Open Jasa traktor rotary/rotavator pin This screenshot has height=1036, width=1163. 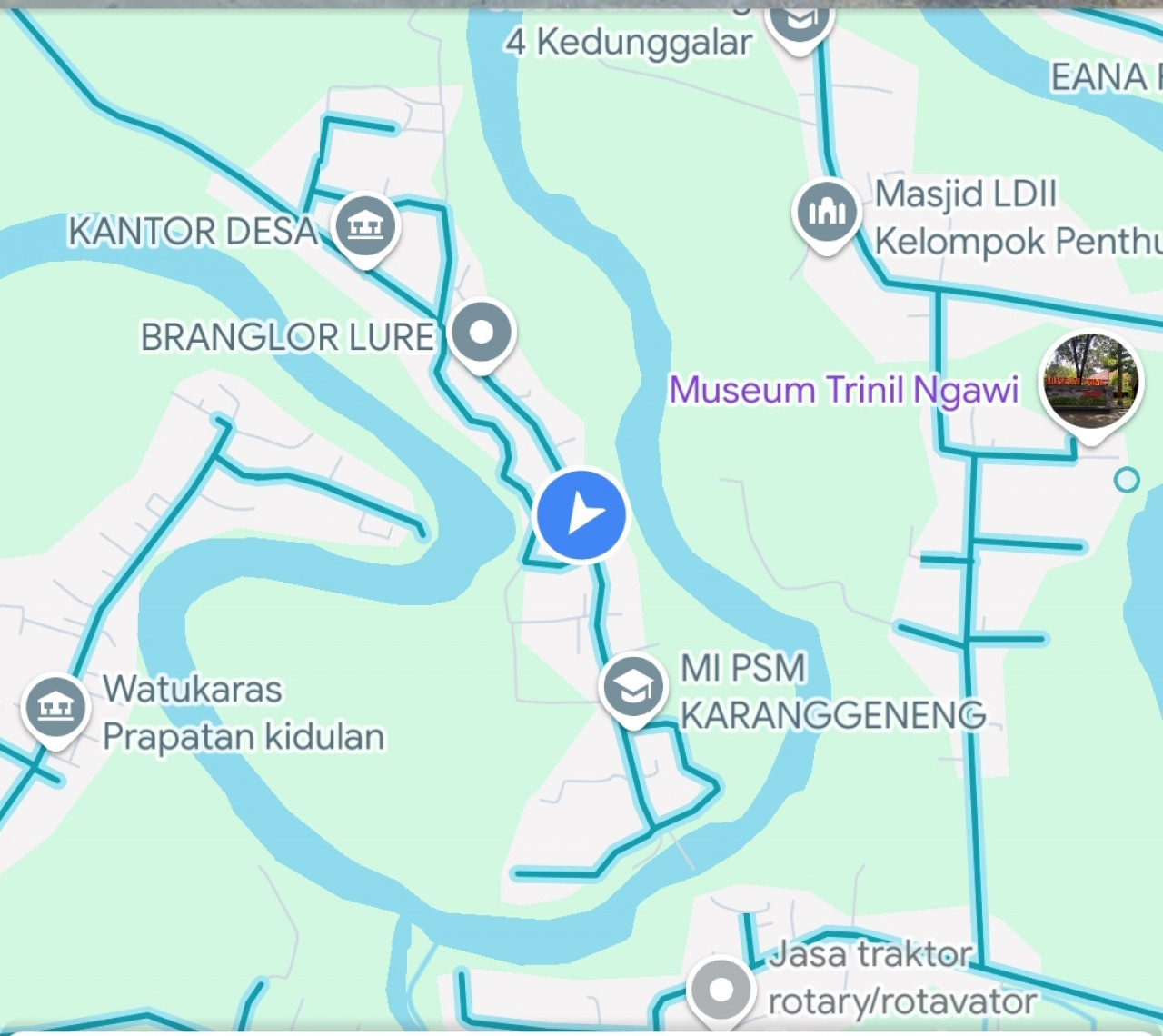[721, 990]
